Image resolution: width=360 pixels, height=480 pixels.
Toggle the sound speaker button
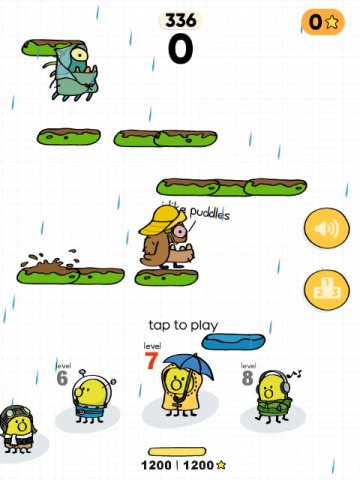(x=327, y=228)
